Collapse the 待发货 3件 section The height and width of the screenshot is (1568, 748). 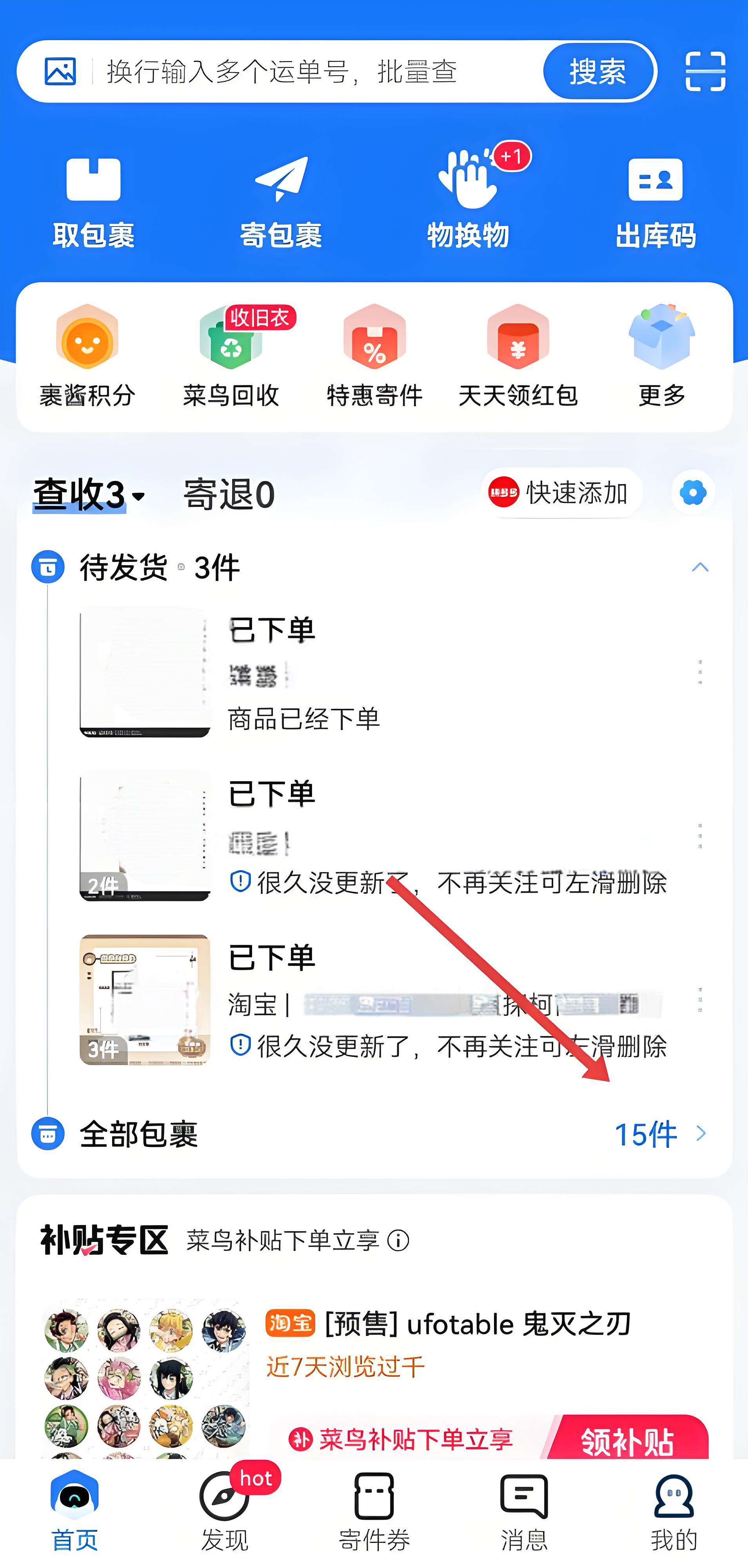tap(700, 567)
